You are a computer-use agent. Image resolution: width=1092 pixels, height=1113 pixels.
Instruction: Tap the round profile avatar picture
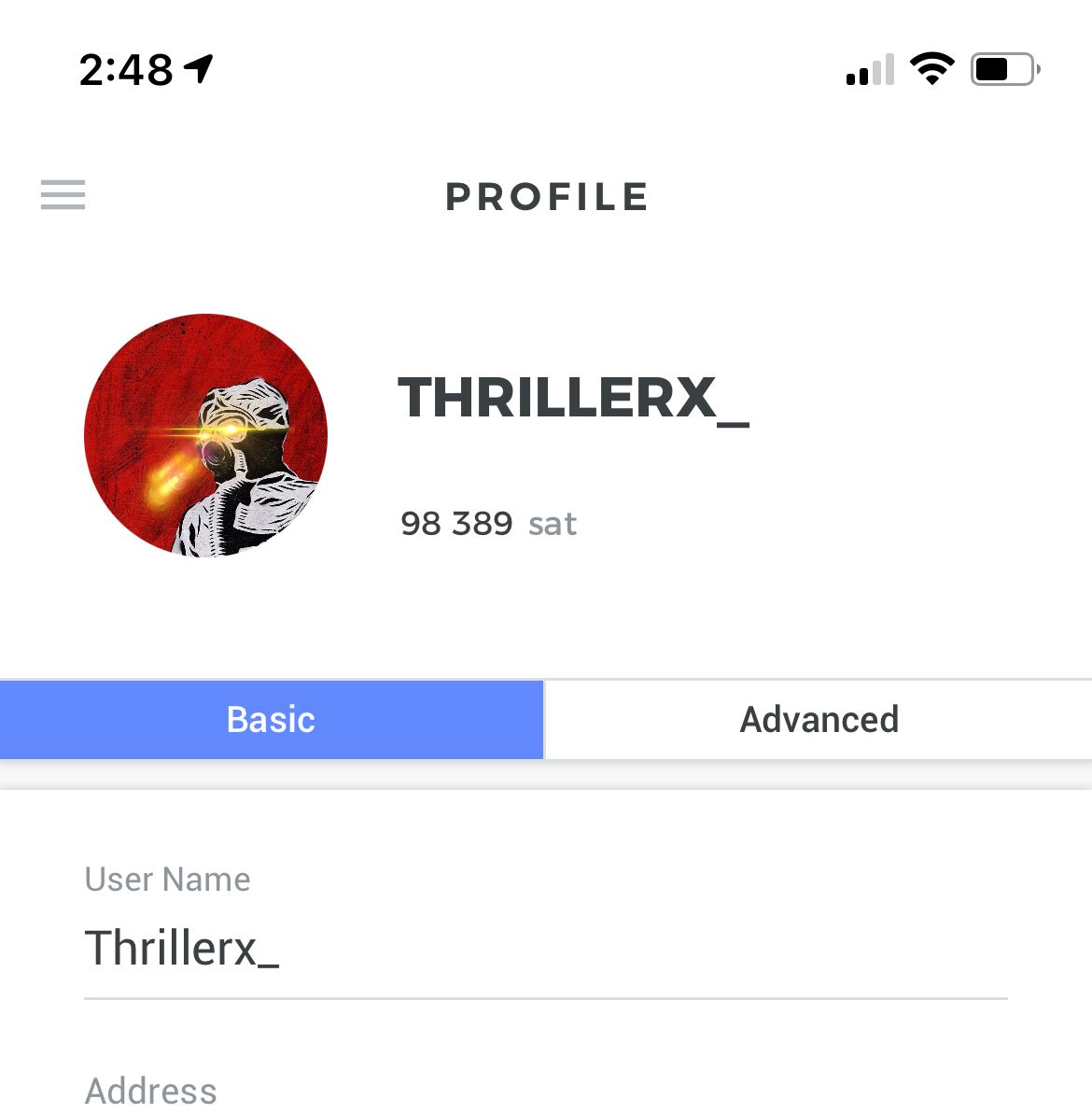pyautogui.click(x=205, y=435)
